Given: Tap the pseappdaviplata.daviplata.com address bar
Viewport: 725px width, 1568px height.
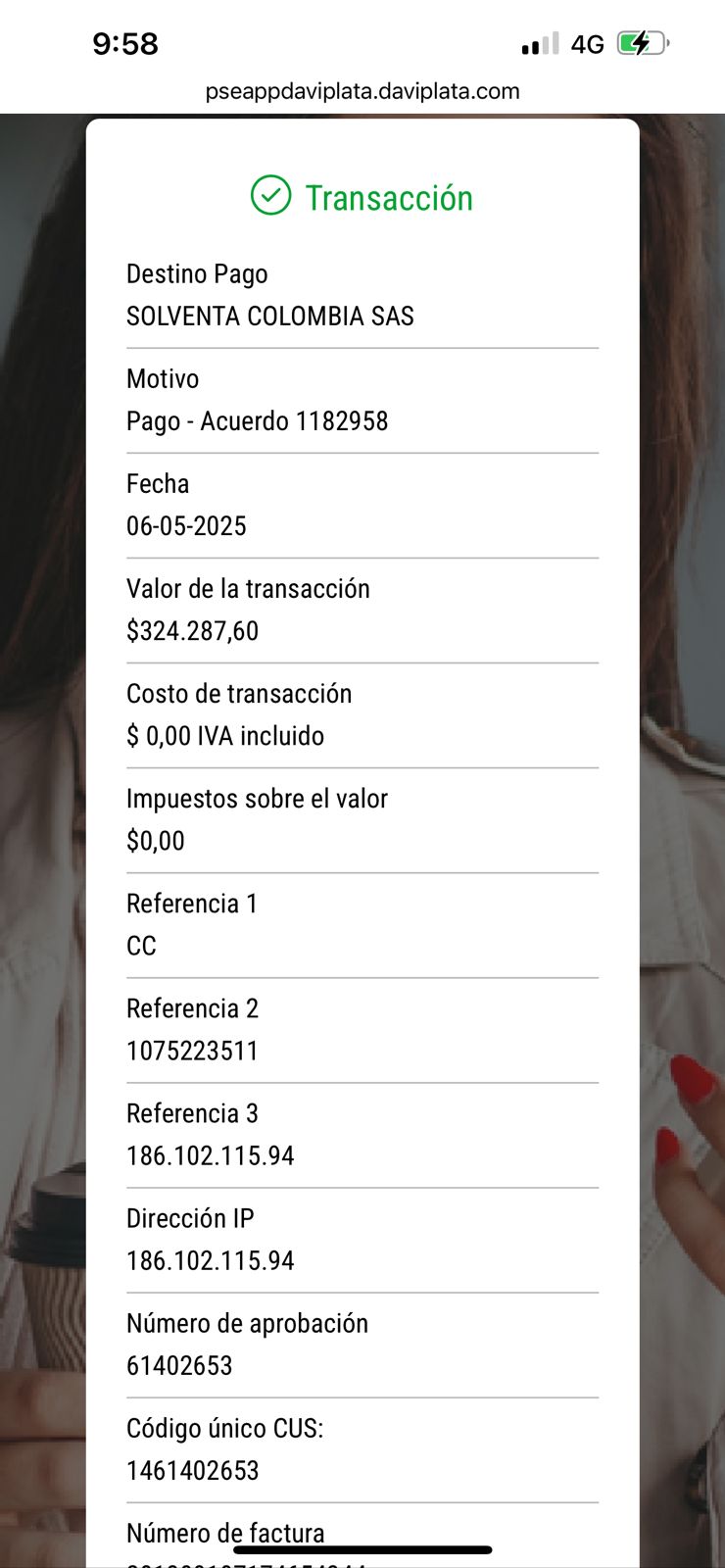Looking at the screenshot, I should point(362,91).
